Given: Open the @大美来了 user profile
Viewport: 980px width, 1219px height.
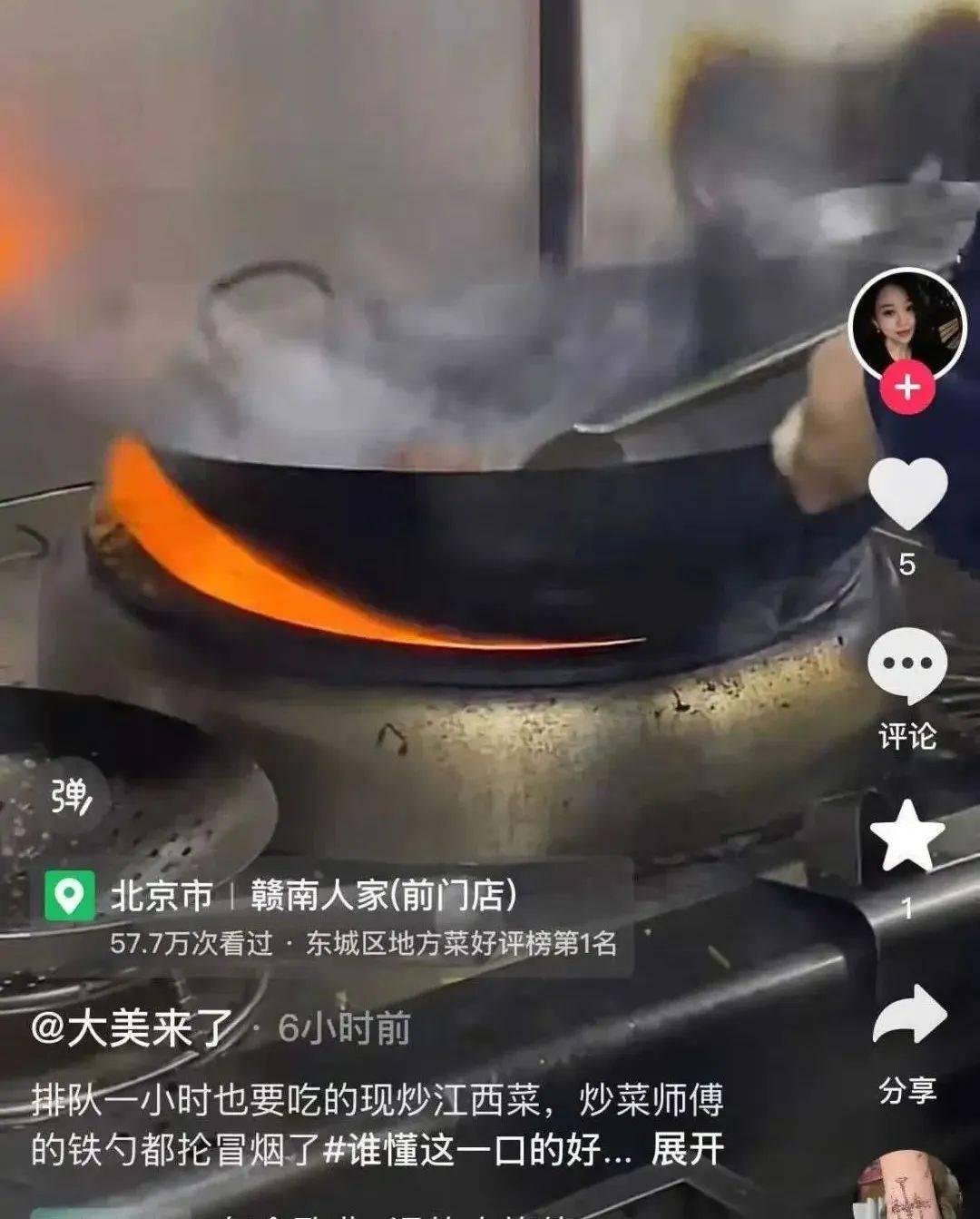Looking at the screenshot, I should click(132, 1028).
